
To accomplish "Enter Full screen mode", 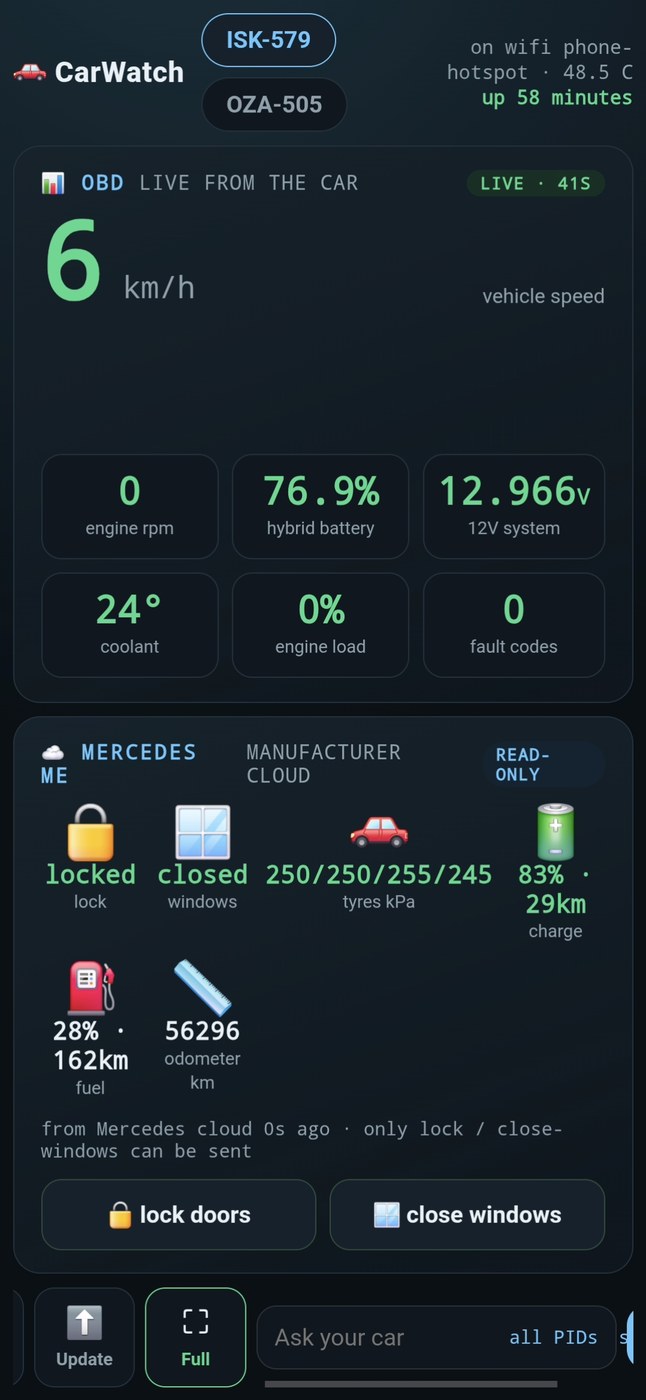I will coord(195,1337).
